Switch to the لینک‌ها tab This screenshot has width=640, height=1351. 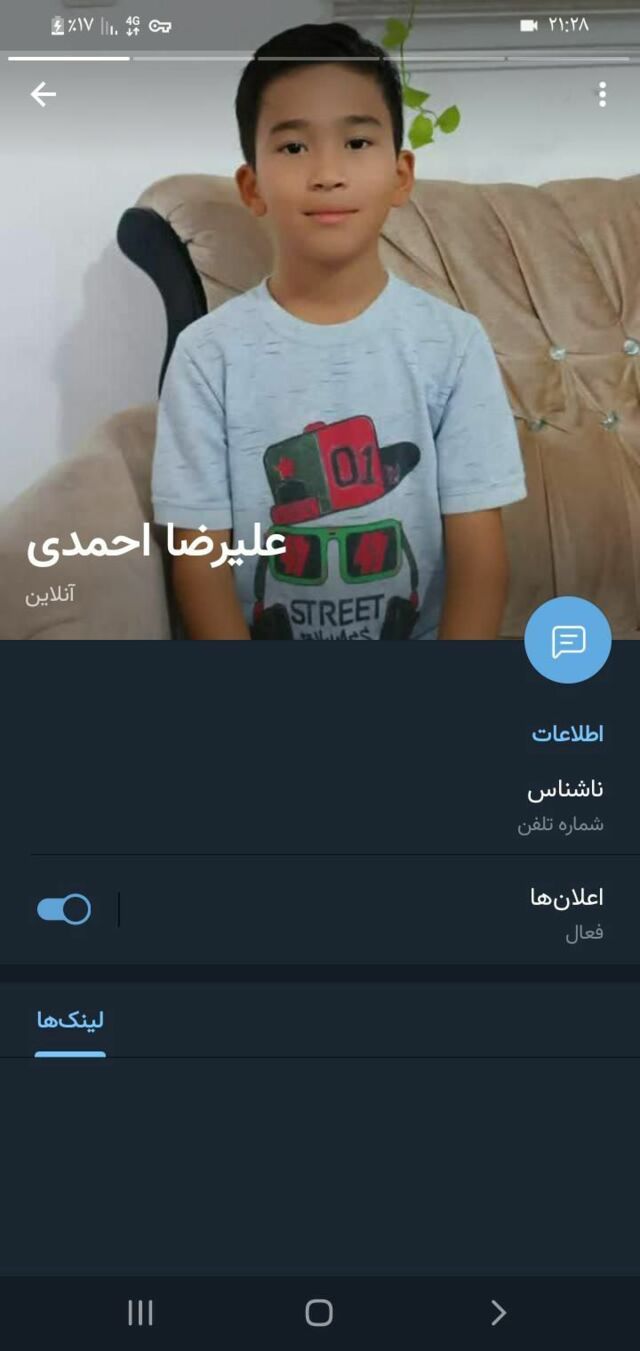70,1020
